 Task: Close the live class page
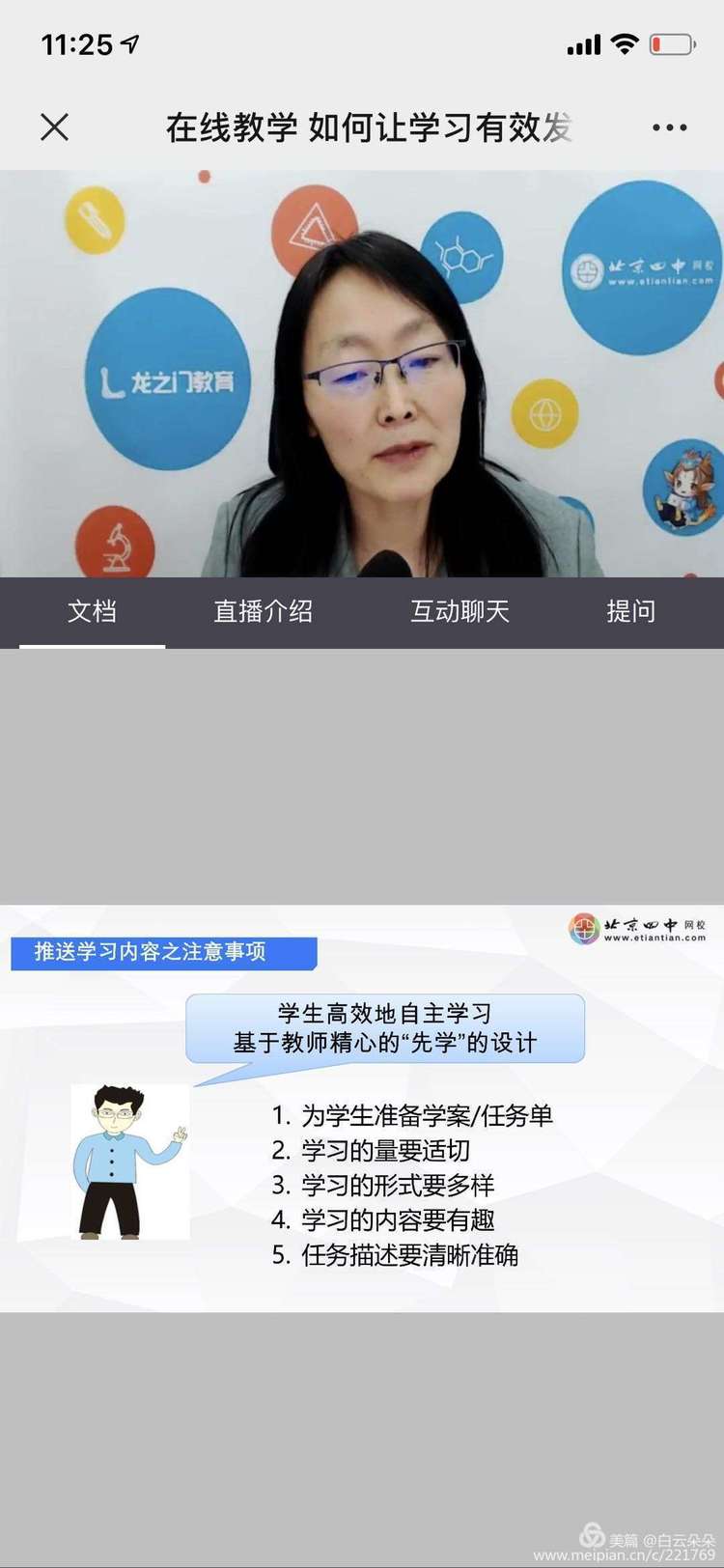click(55, 126)
